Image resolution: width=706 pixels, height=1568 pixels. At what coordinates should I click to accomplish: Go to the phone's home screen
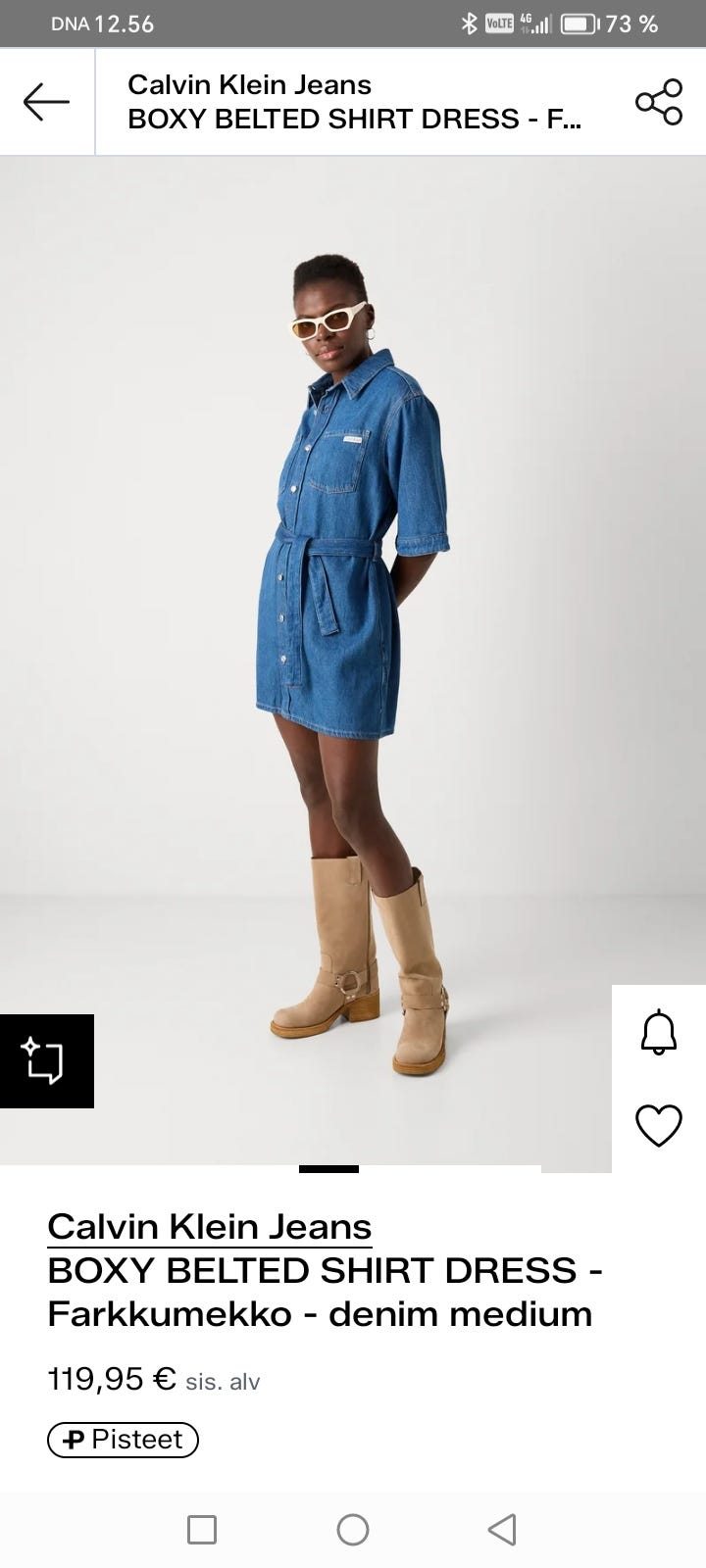coord(353,1530)
